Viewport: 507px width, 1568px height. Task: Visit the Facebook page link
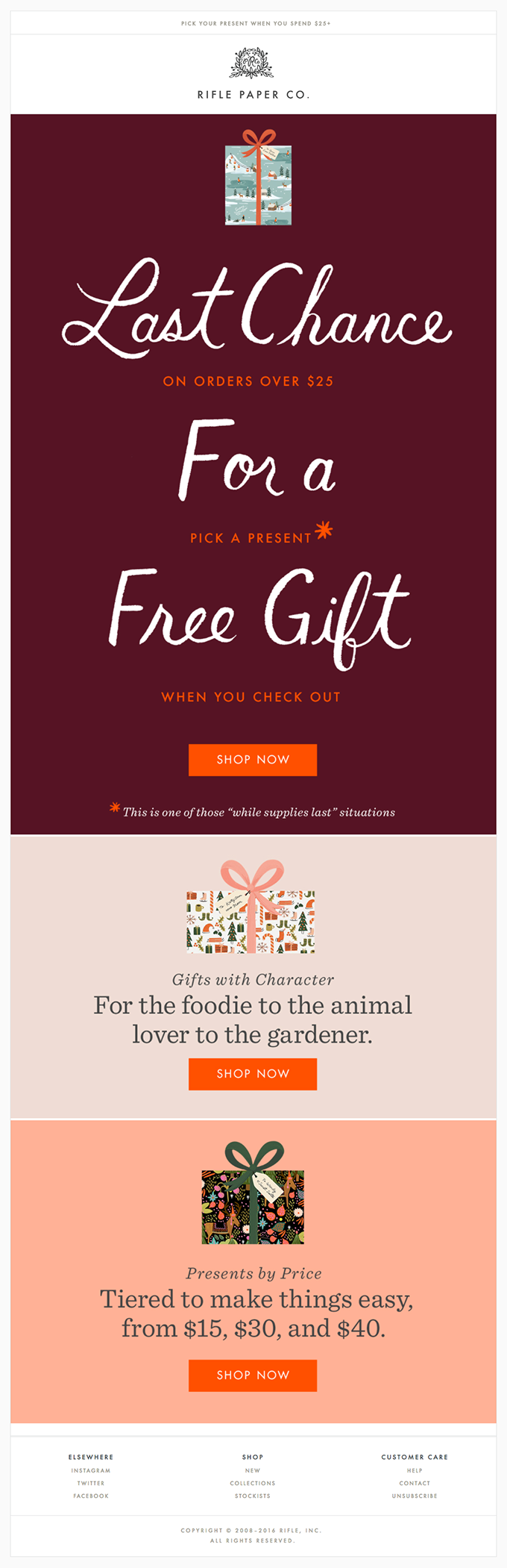tap(91, 1496)
